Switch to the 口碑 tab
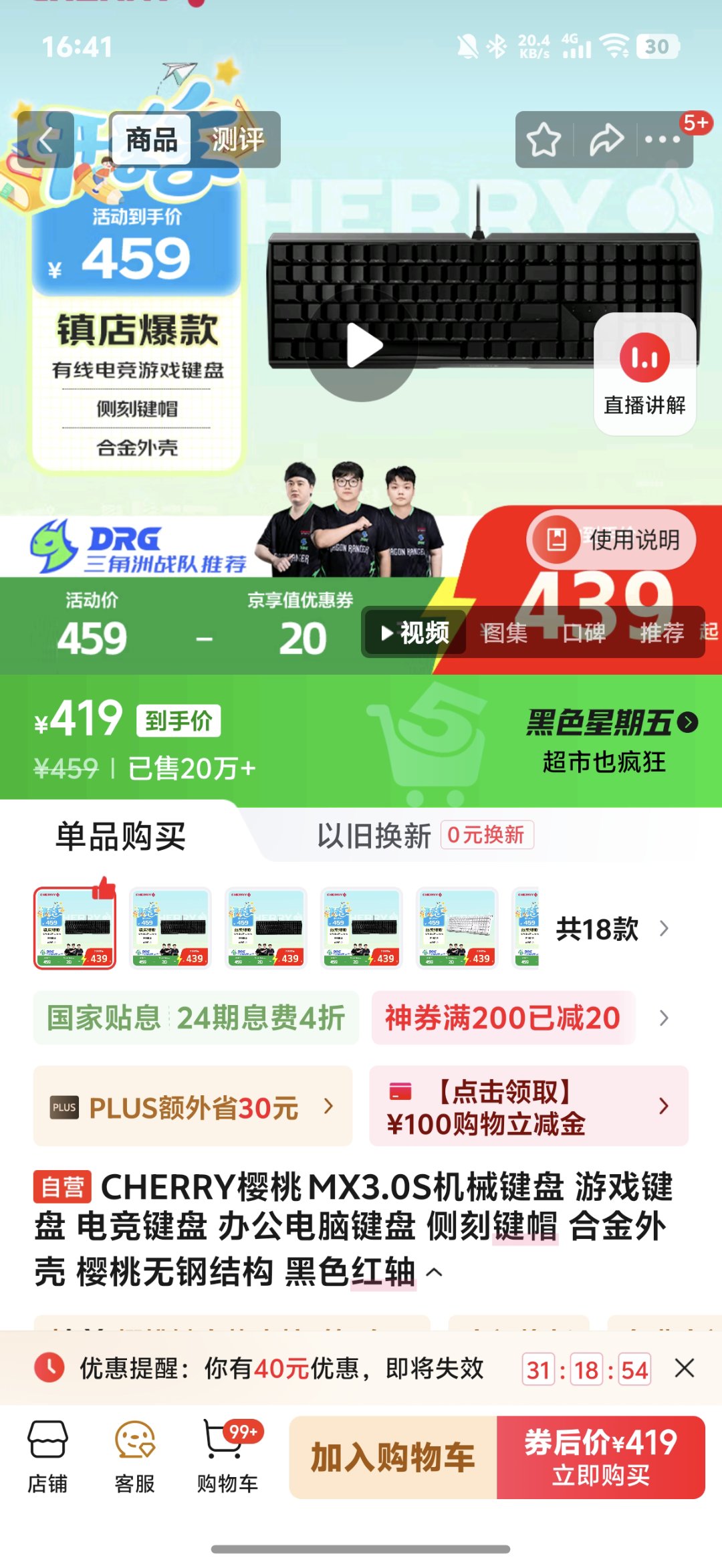 point(584,633)
